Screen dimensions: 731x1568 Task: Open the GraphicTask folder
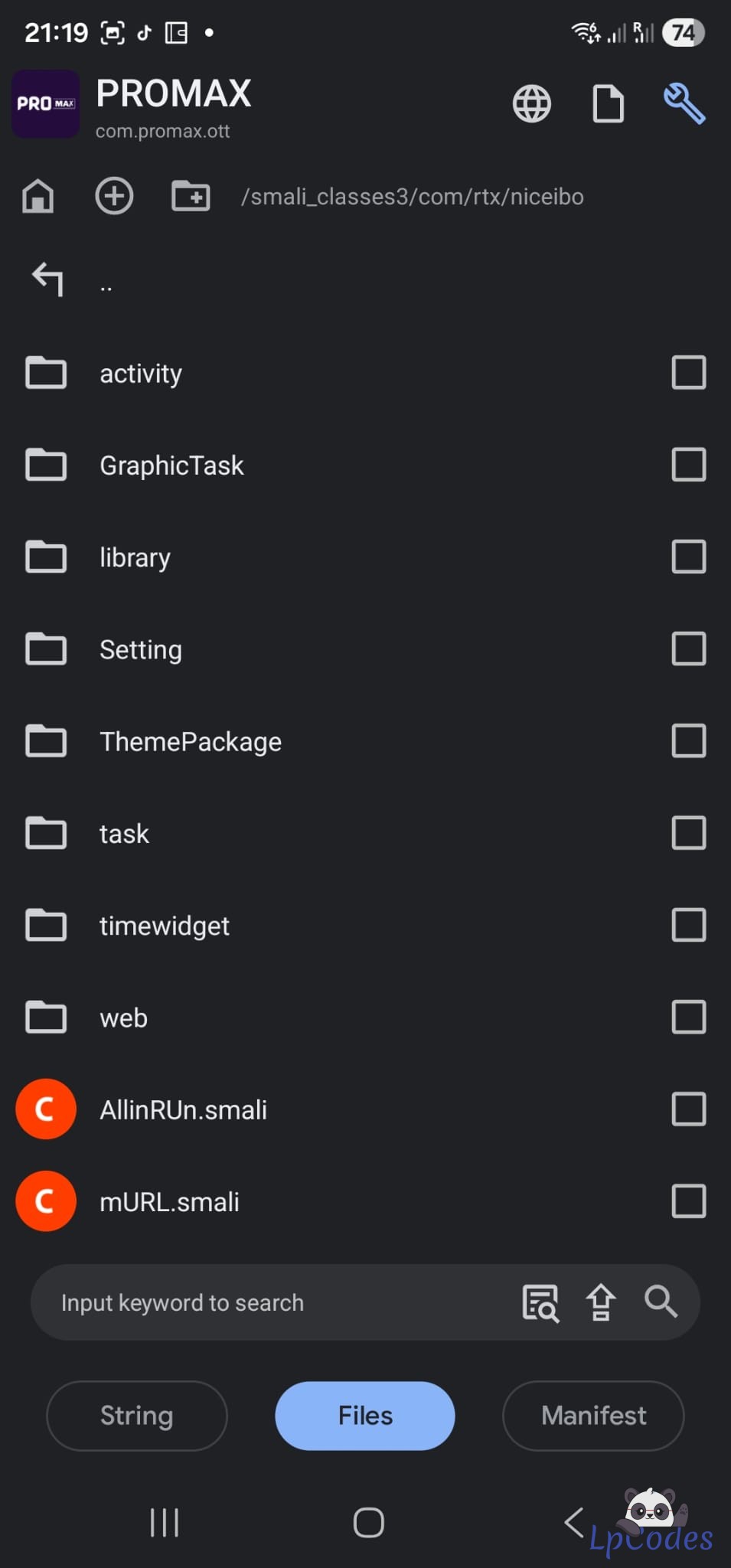click(x=171, y=465)
